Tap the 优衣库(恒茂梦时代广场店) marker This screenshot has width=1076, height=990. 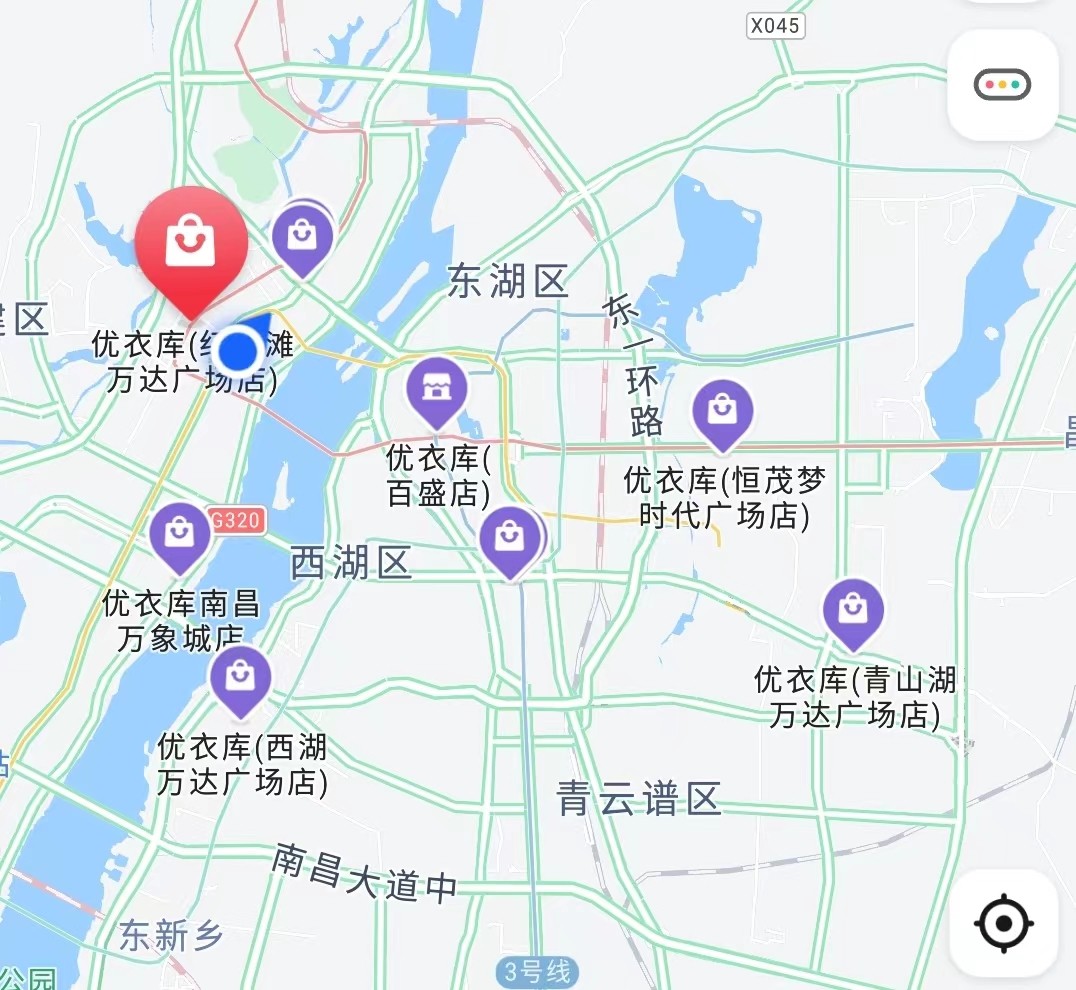pyautogui.click(x=723, y=412)
